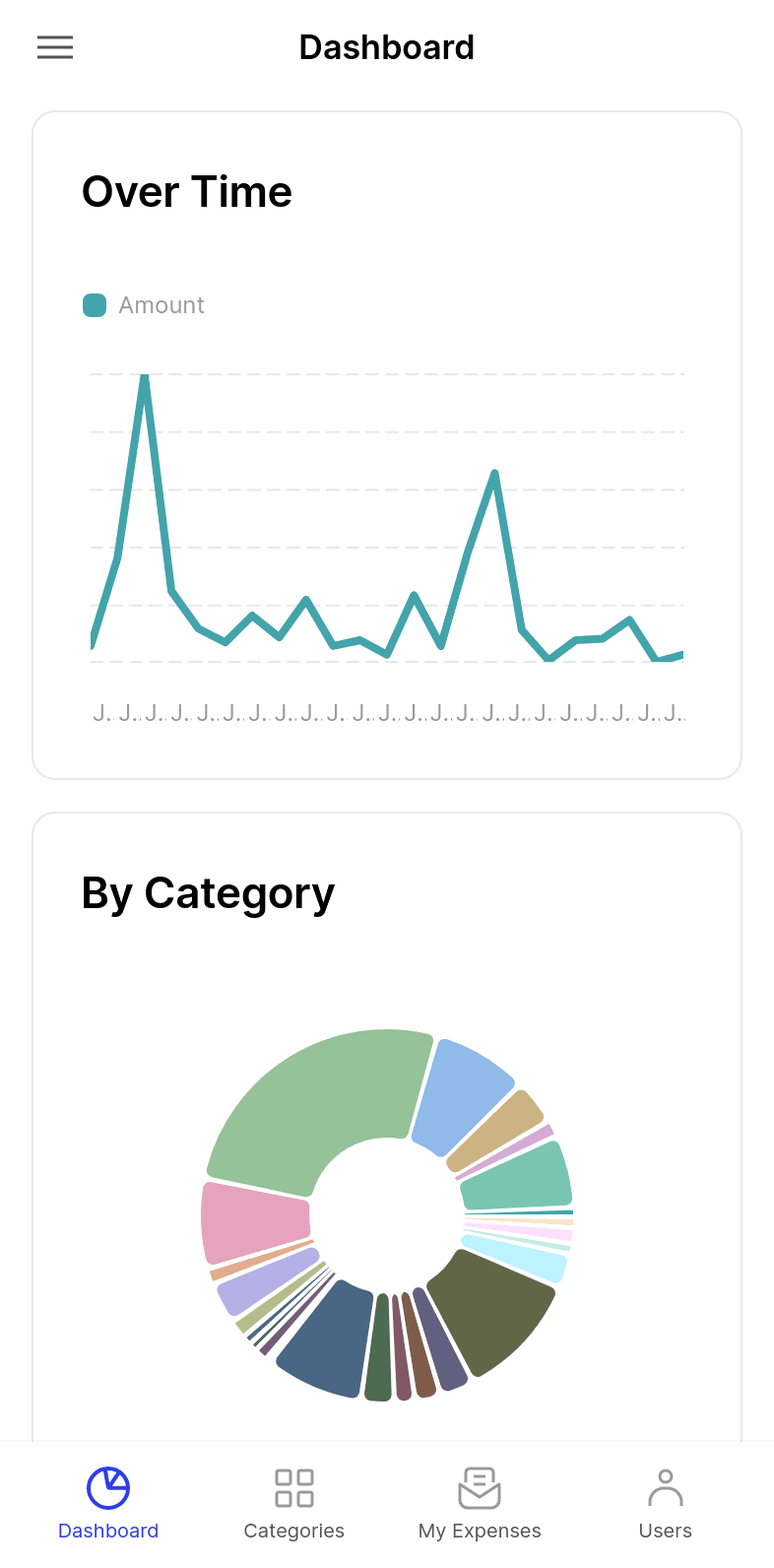Open the hamburger drawer menu
774x1568 pixels.
pyautogui.click(x=55, y=47)
